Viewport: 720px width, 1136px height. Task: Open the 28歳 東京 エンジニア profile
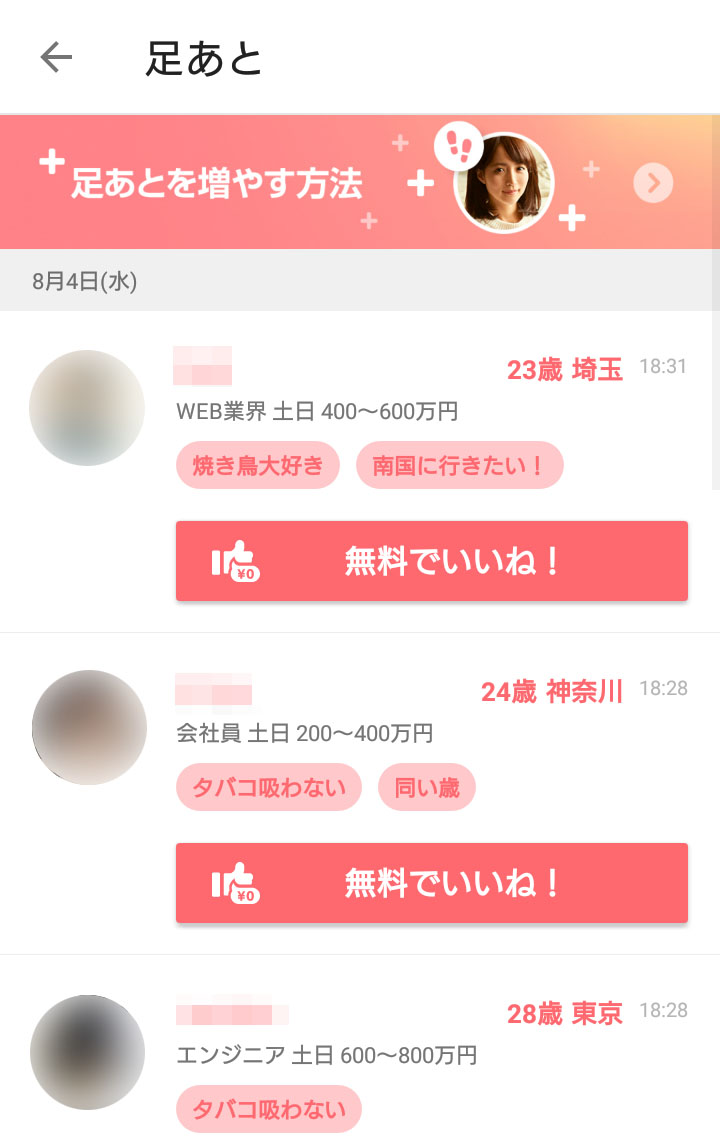pyautogui.click(x=88, y=1051)
